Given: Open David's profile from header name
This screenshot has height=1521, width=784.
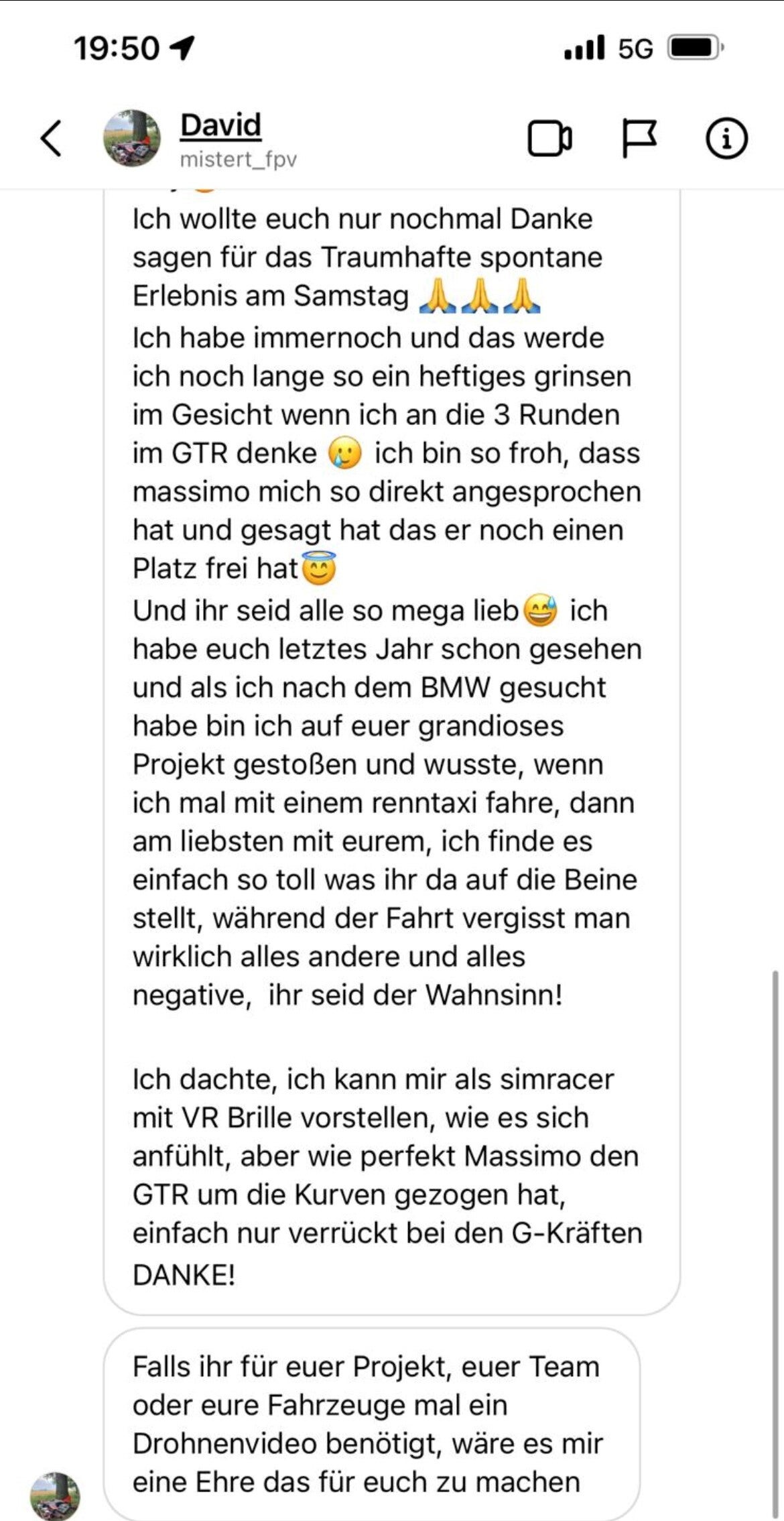Looking at the screenshot, I should coord(220,125).
